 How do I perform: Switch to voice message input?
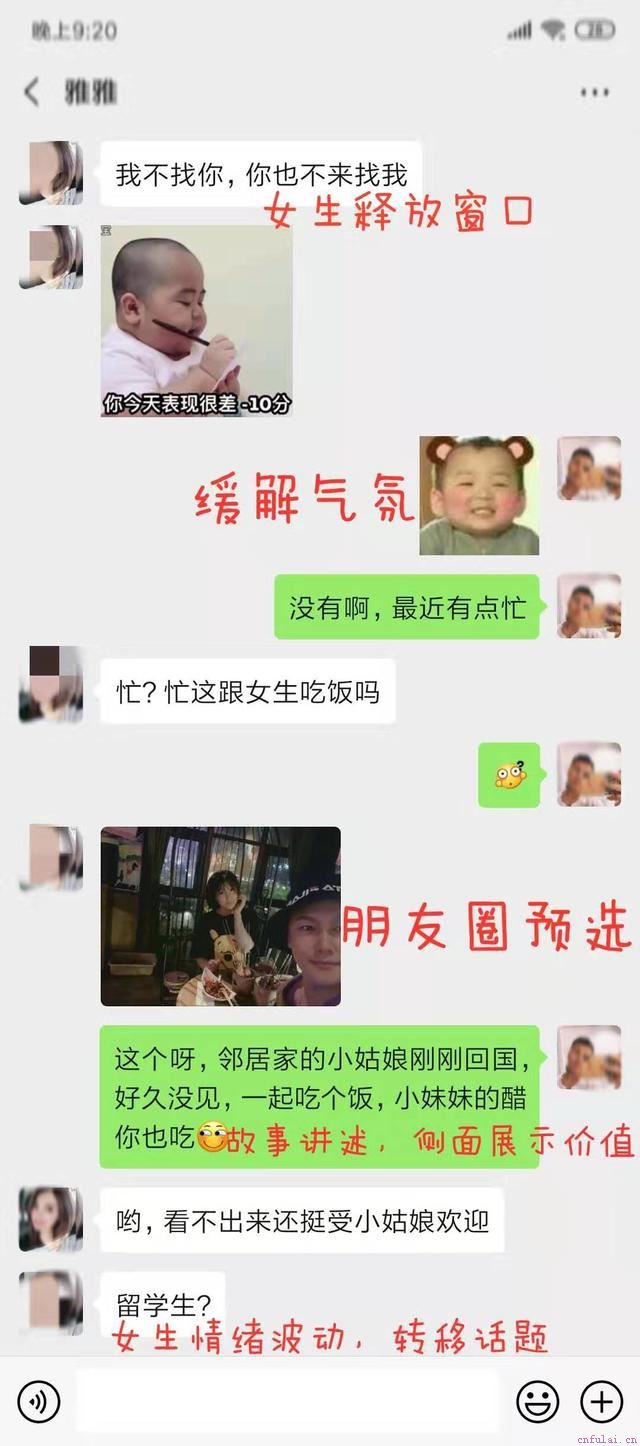pyautogui.click(x=39, y=1402)
